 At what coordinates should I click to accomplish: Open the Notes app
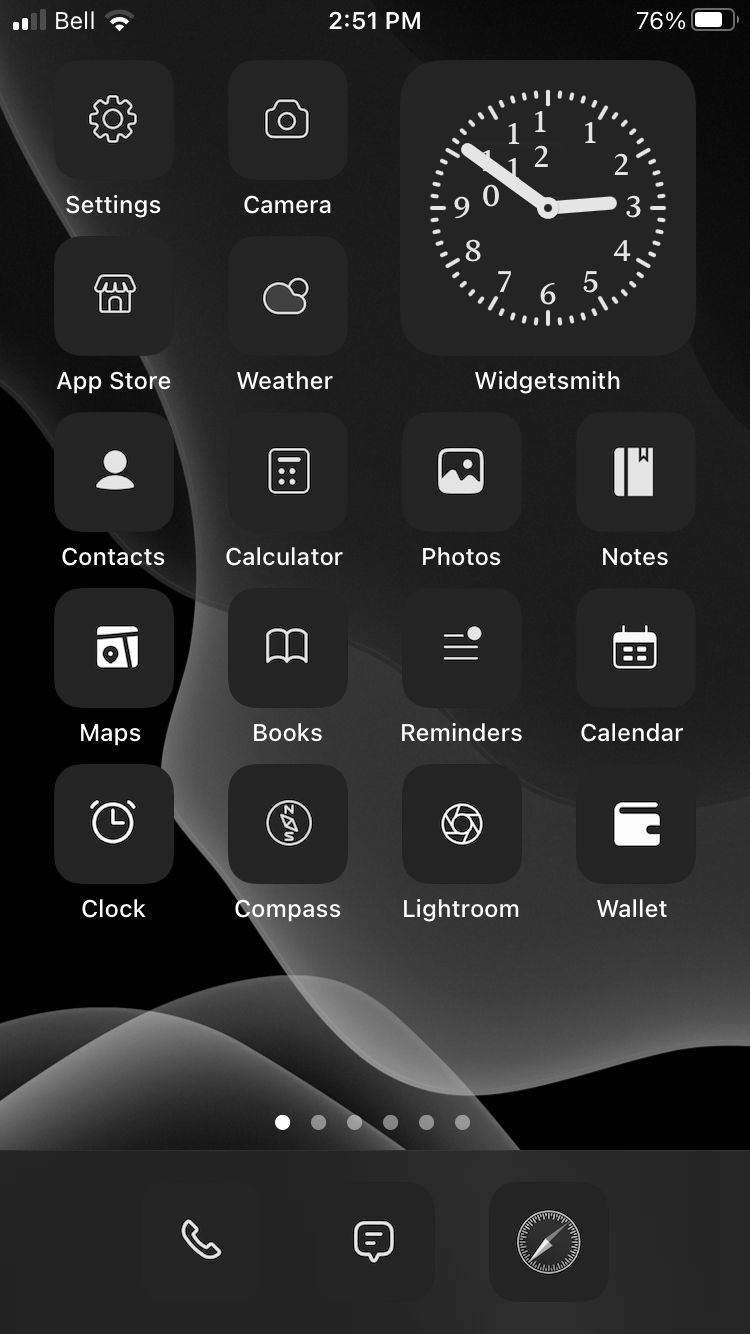[x=635, y=472]
